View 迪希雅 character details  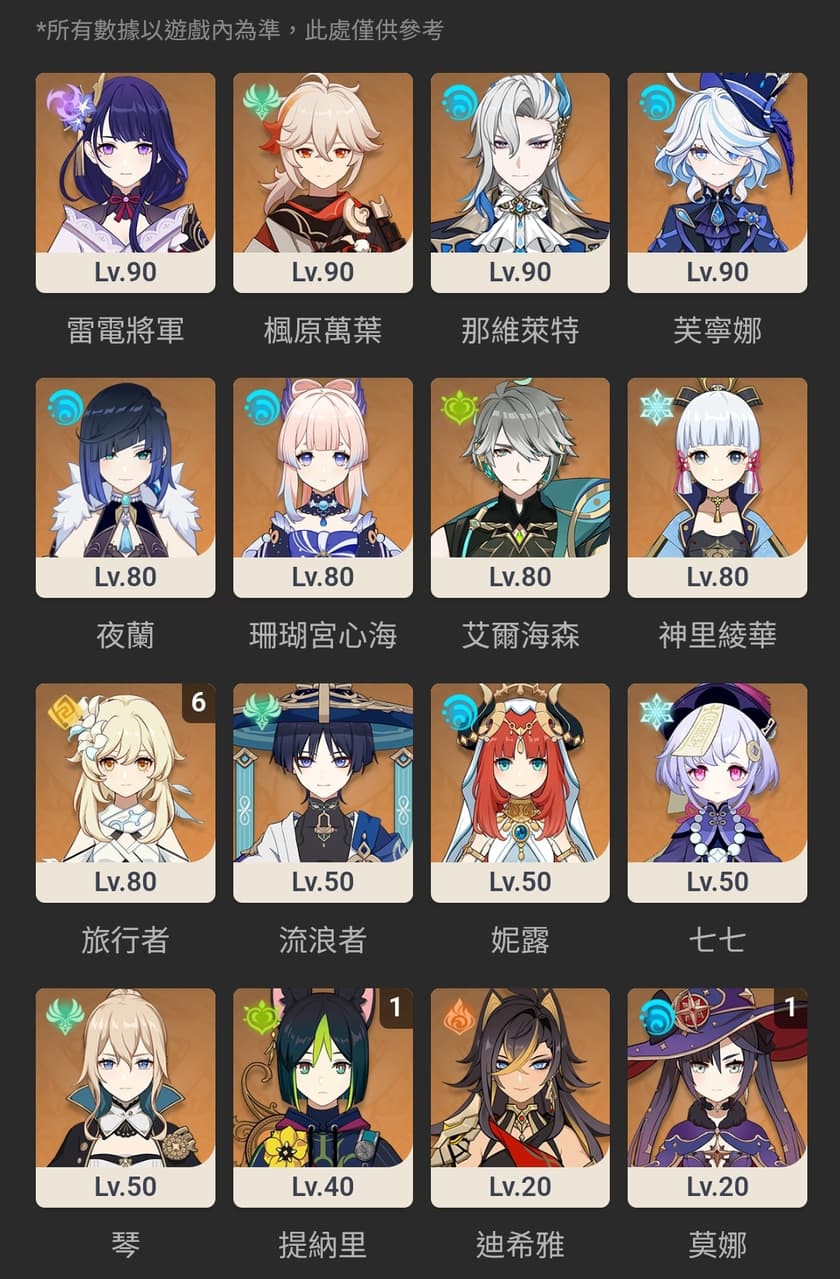click(520, 1097)
